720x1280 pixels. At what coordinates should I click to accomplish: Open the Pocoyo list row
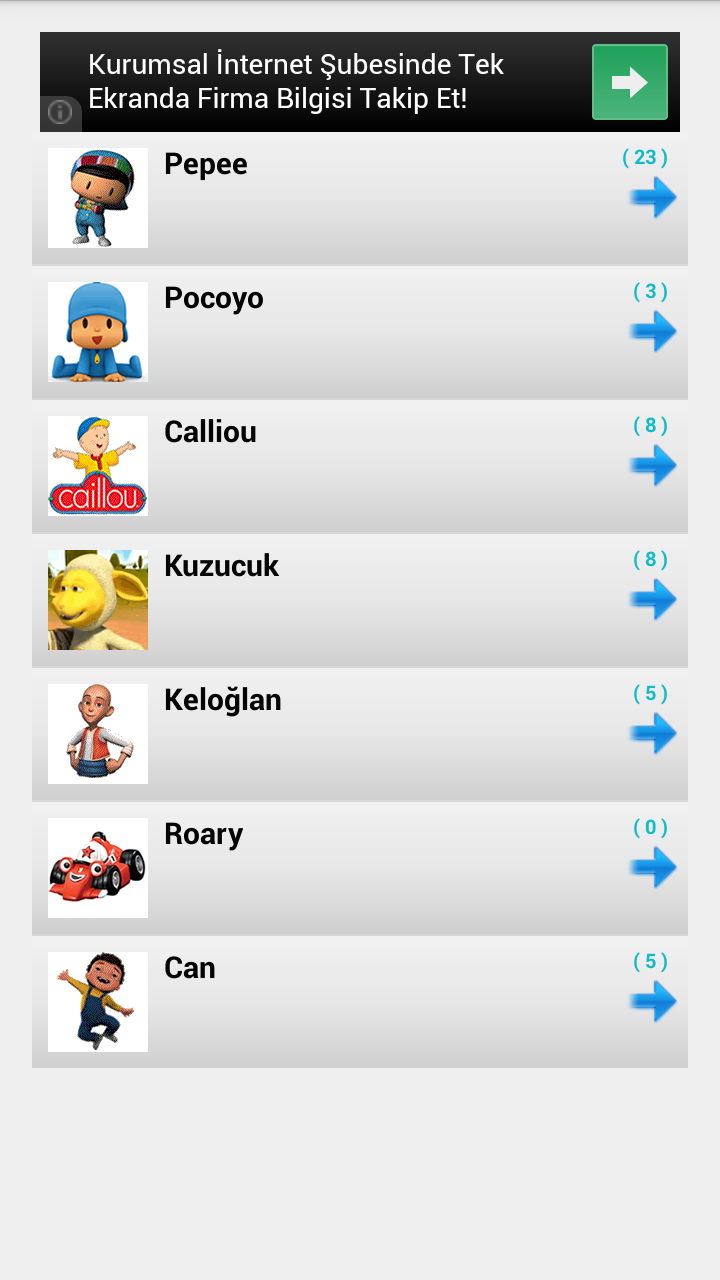[x=360, y=332]
